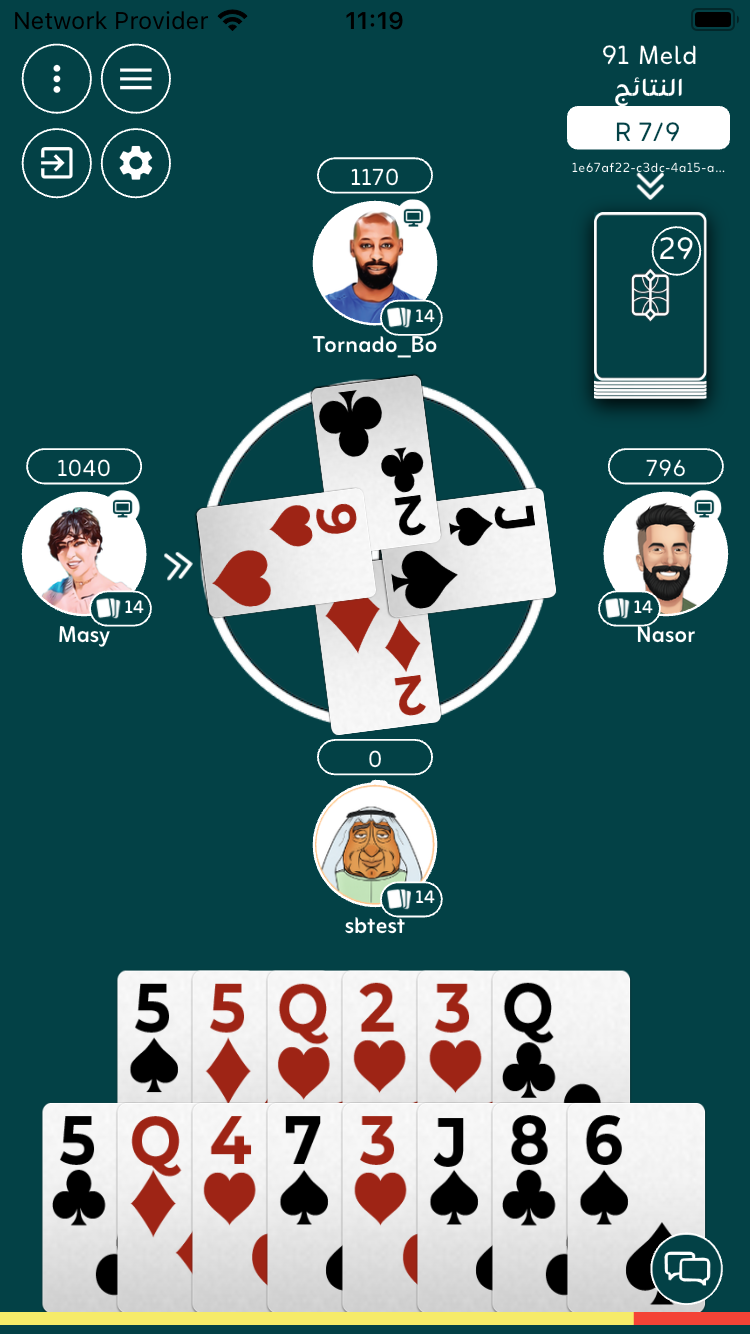Expand the double-chevron results arrow
The height and width of the screenshot is (1334, 750).
[x=650, y=187]
